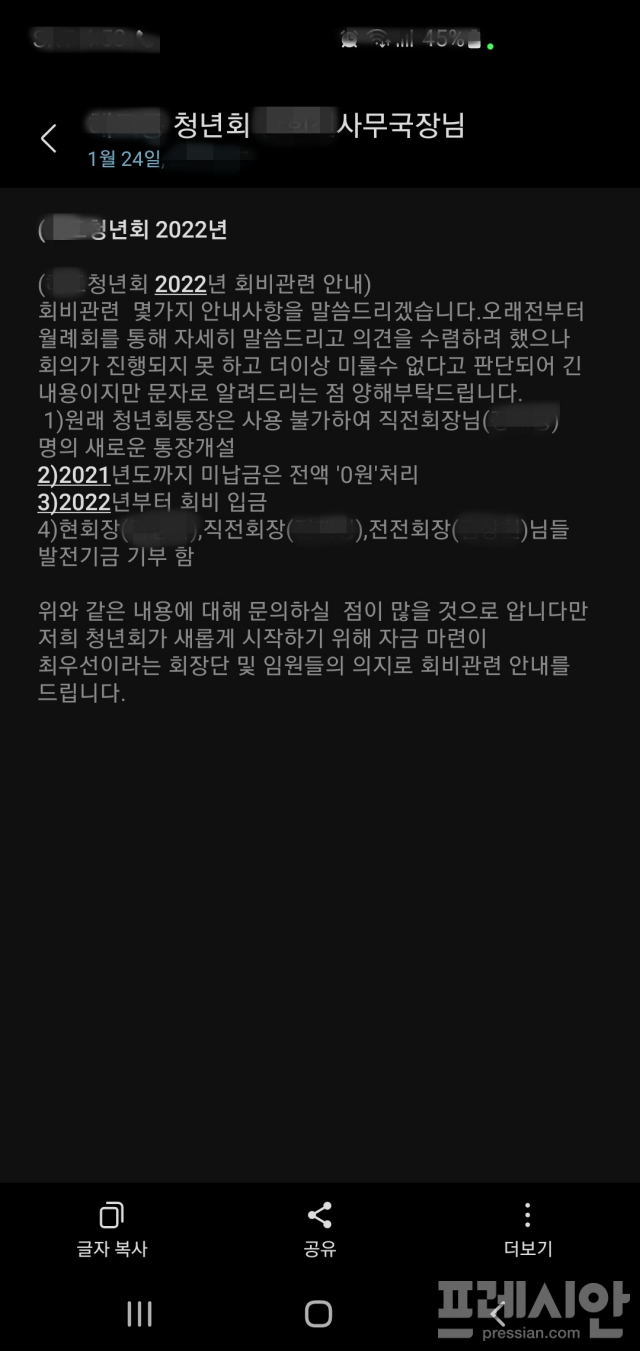Tap the system home button
Screen dimensions: 640x1351
point(318,1313)
